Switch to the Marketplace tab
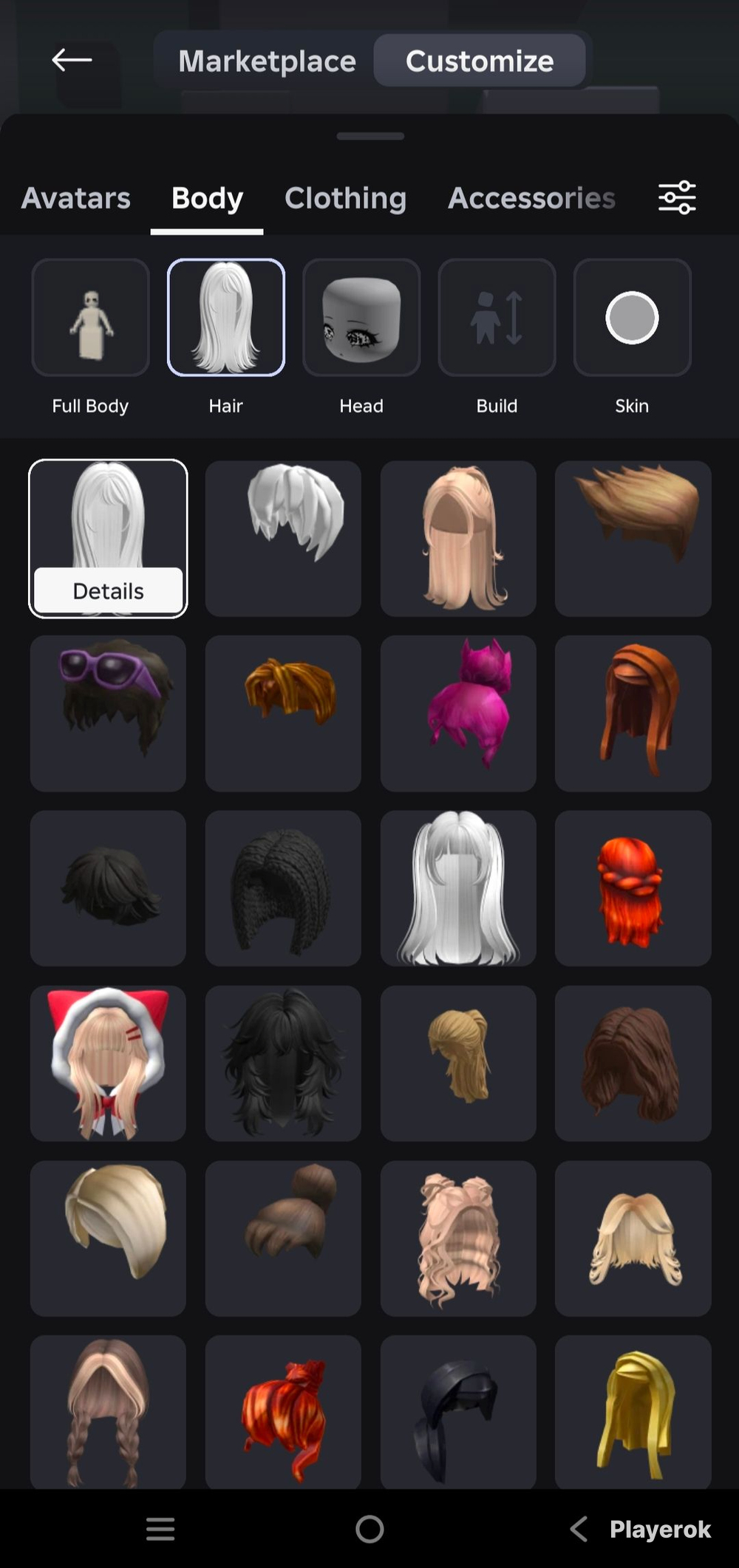The height and width of the screenshot is (1568, 739). click(x=267, y=61)
